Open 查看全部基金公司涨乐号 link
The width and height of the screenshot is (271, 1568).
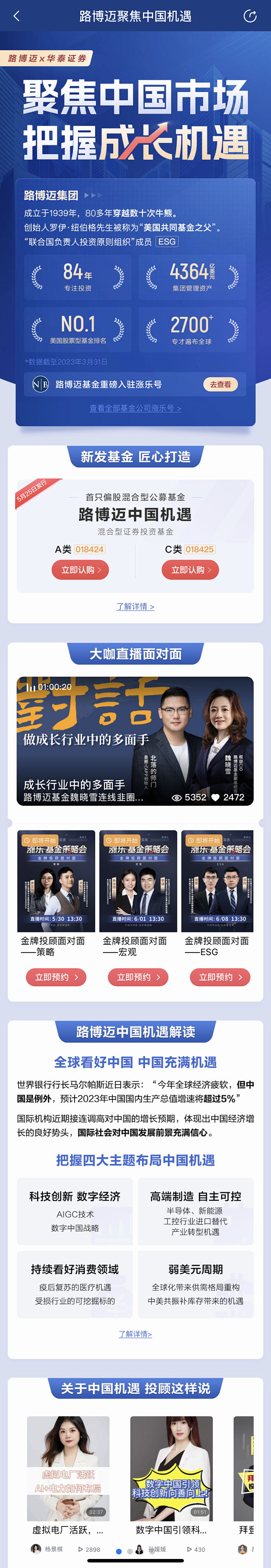135,408
